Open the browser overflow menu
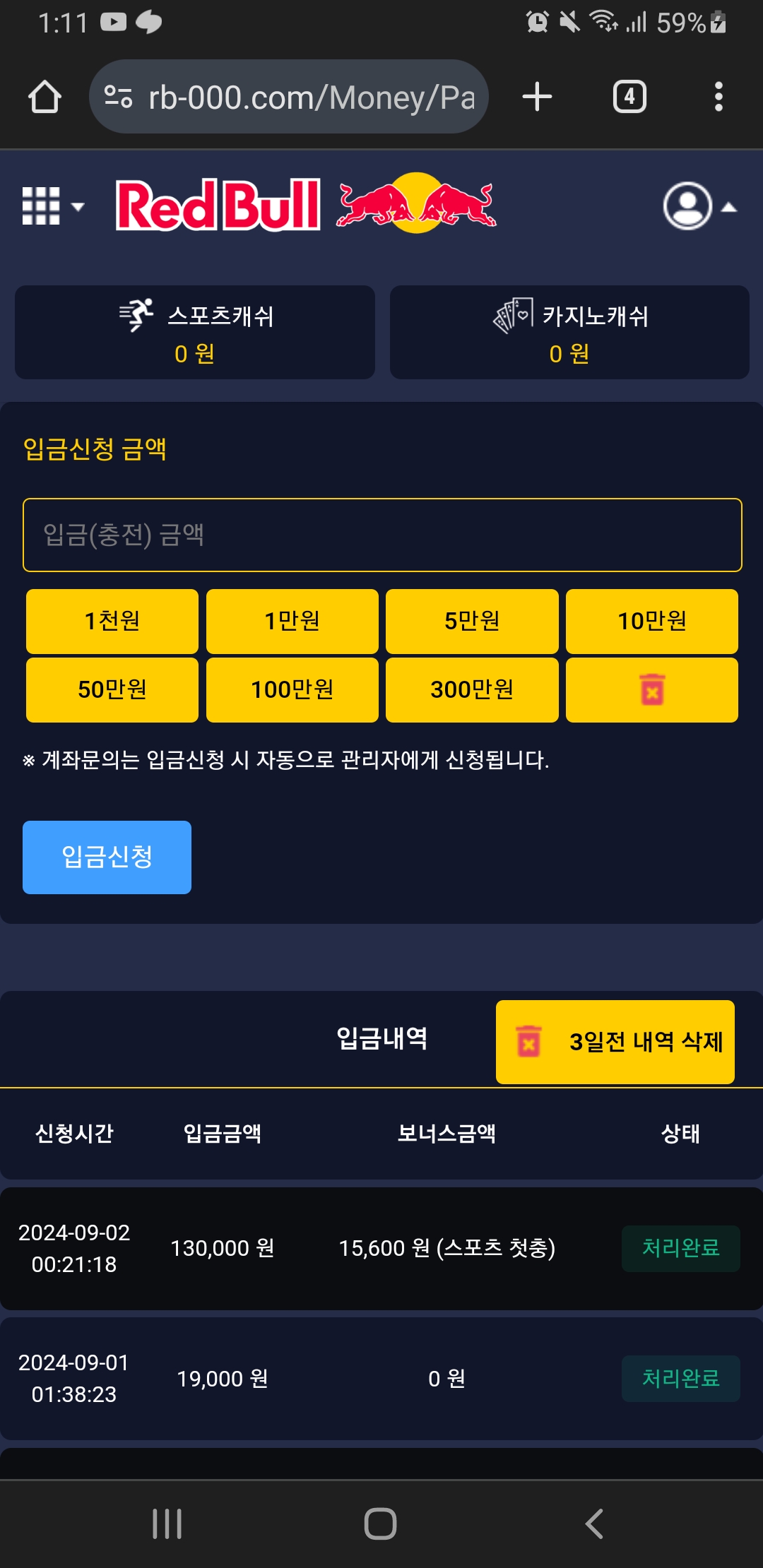The height and width of the screenshot is (1568, 763). tap(718, 97)
